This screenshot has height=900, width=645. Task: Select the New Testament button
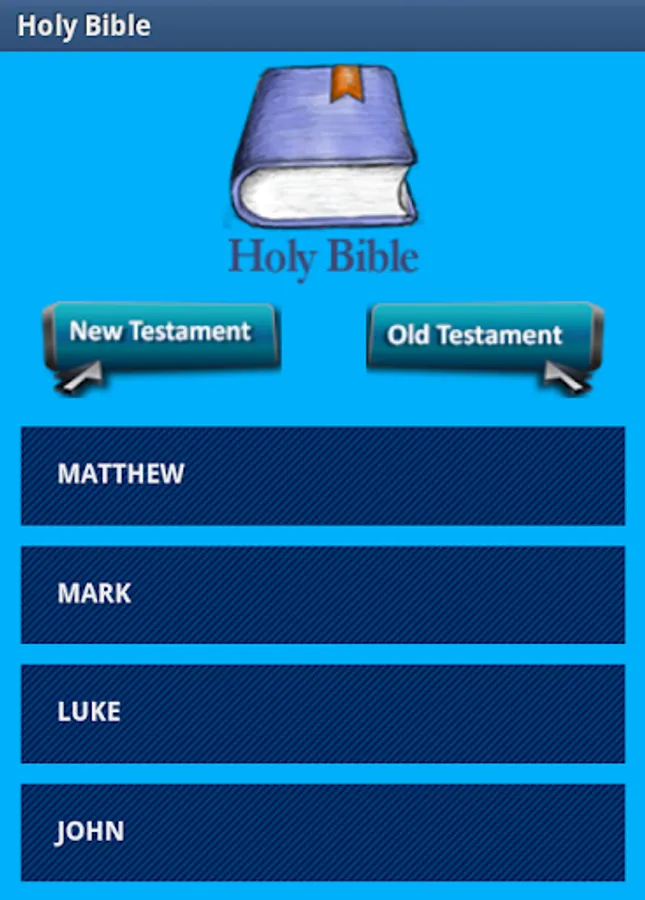160,335
